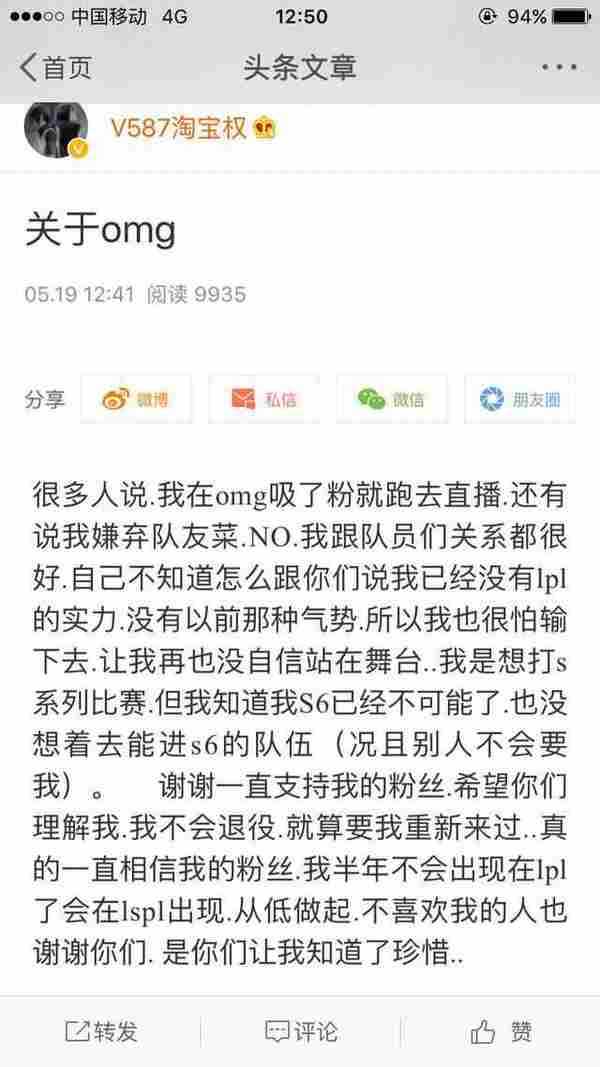The width and height of the screenshot is (600, 1067).
Task: Share article via 私信
Action: coord(264,400)
